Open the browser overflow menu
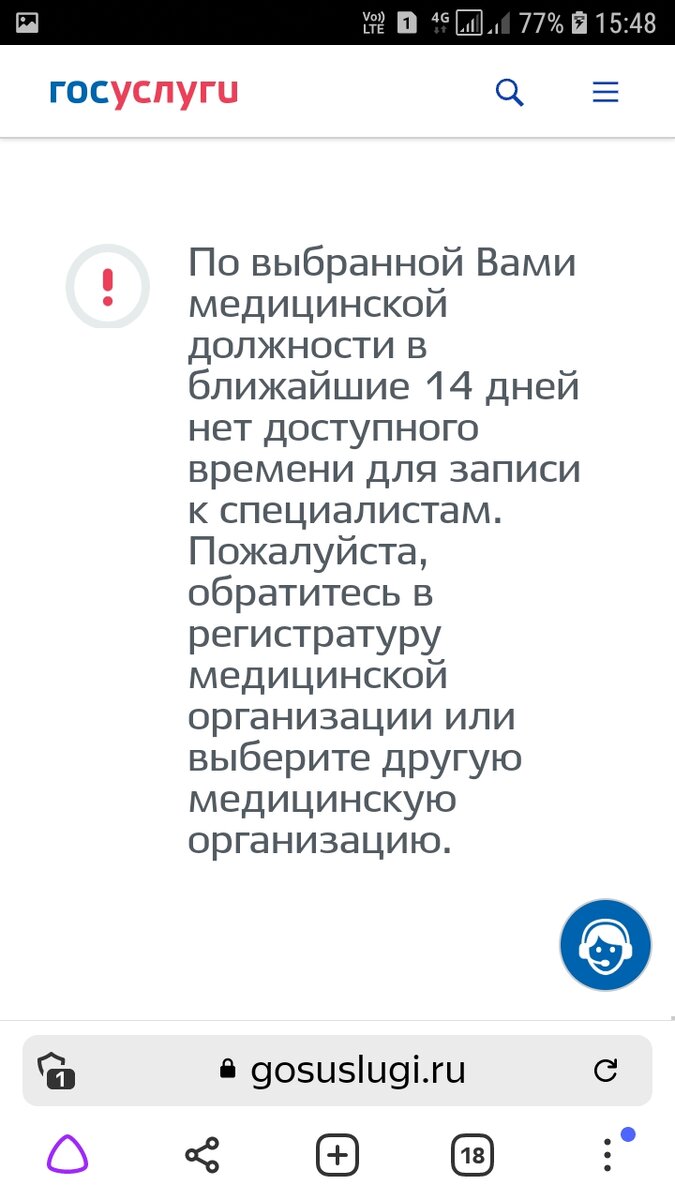 pyautogui.click(x=607, y=1155)
